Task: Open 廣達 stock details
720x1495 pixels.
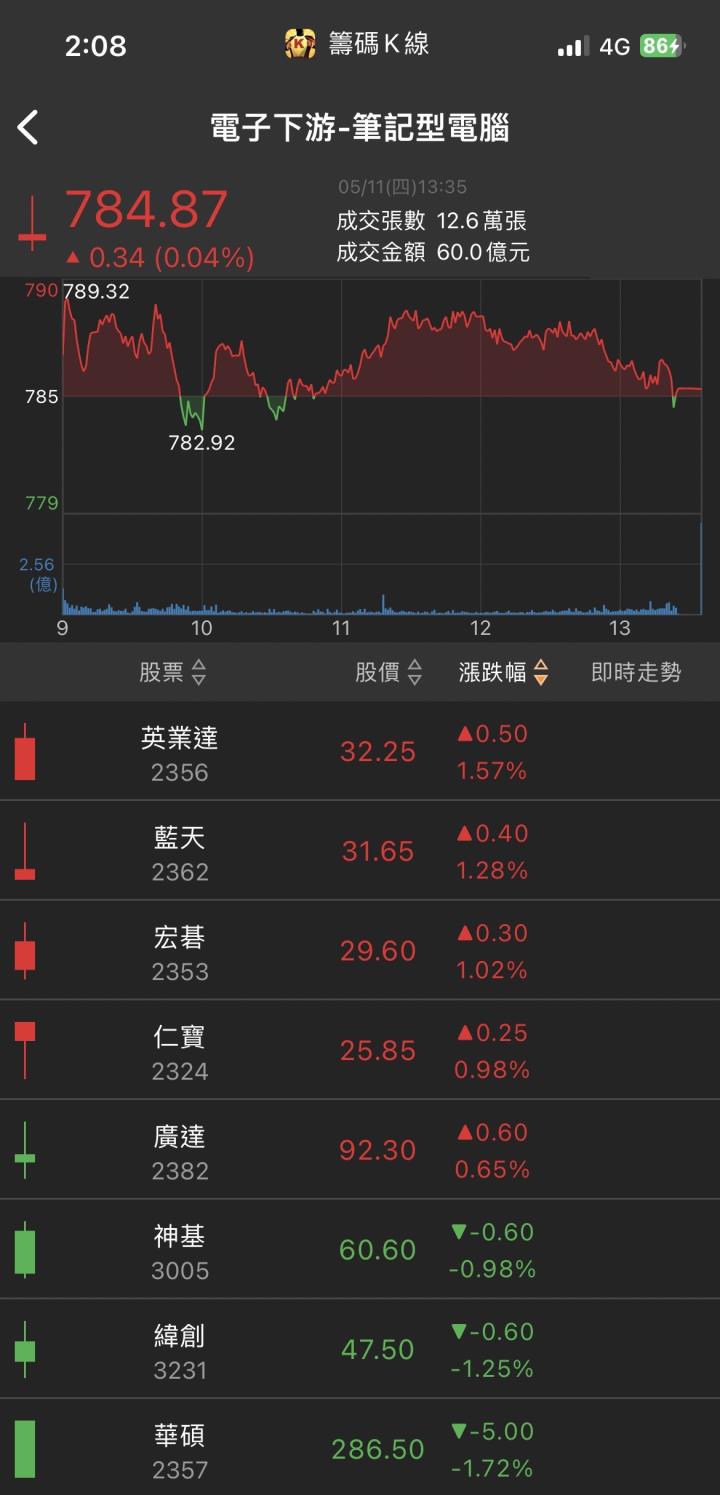Action: pos(180,1150)
